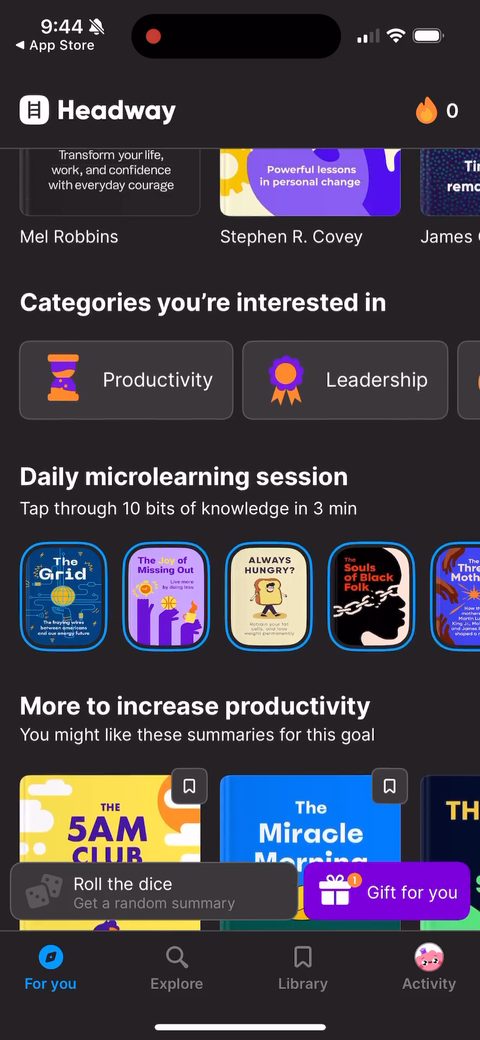
Task: Return to the App Store
Action: (55, 46)
